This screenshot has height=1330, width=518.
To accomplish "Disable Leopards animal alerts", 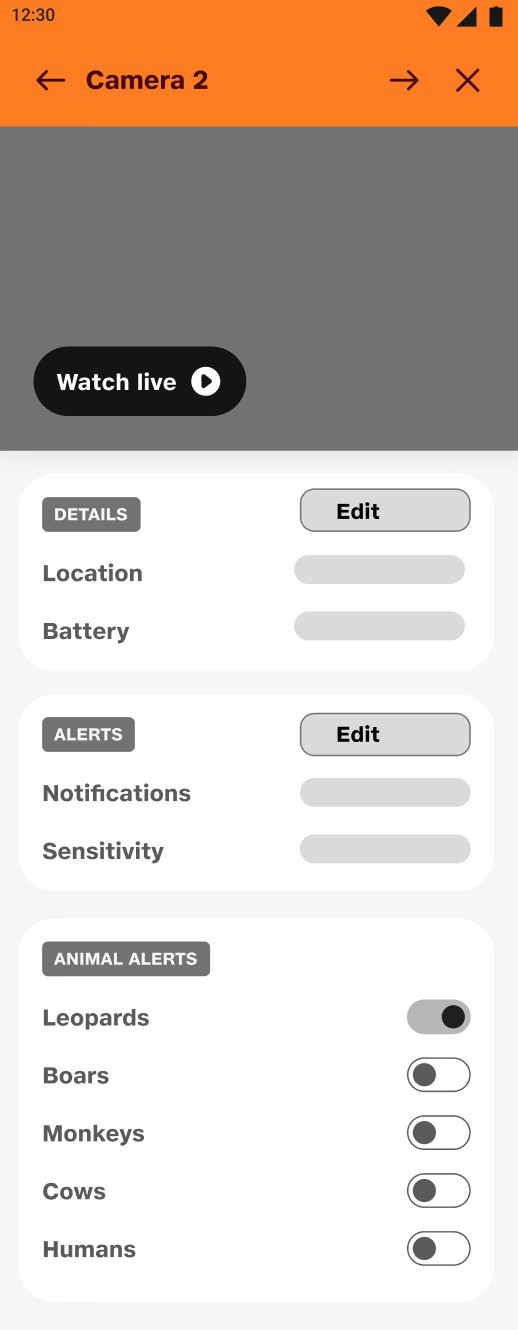I will point(438,1017).
